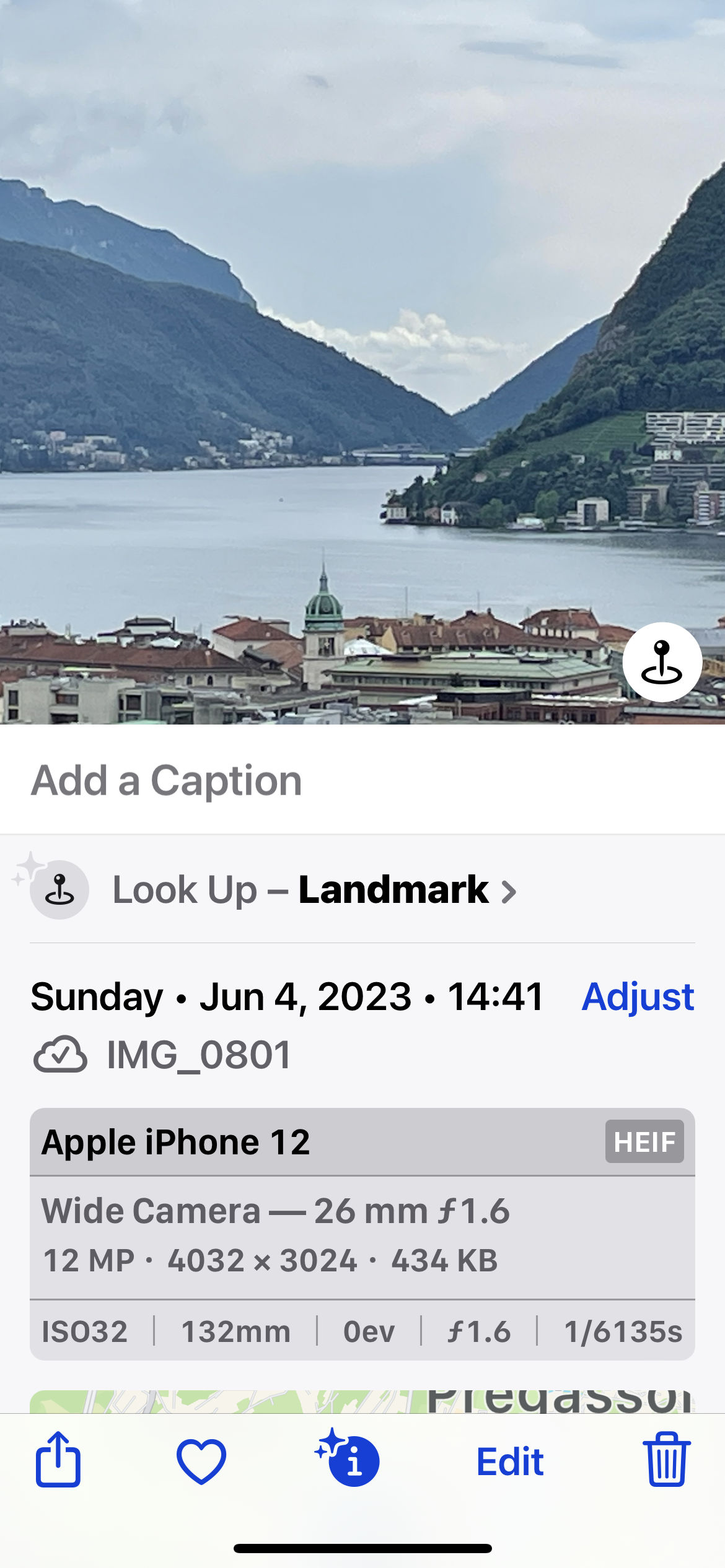The width and height of the screenshot is (725, 1568).
Task: Toggle the photo info panel button
Action: [348, 1458]
